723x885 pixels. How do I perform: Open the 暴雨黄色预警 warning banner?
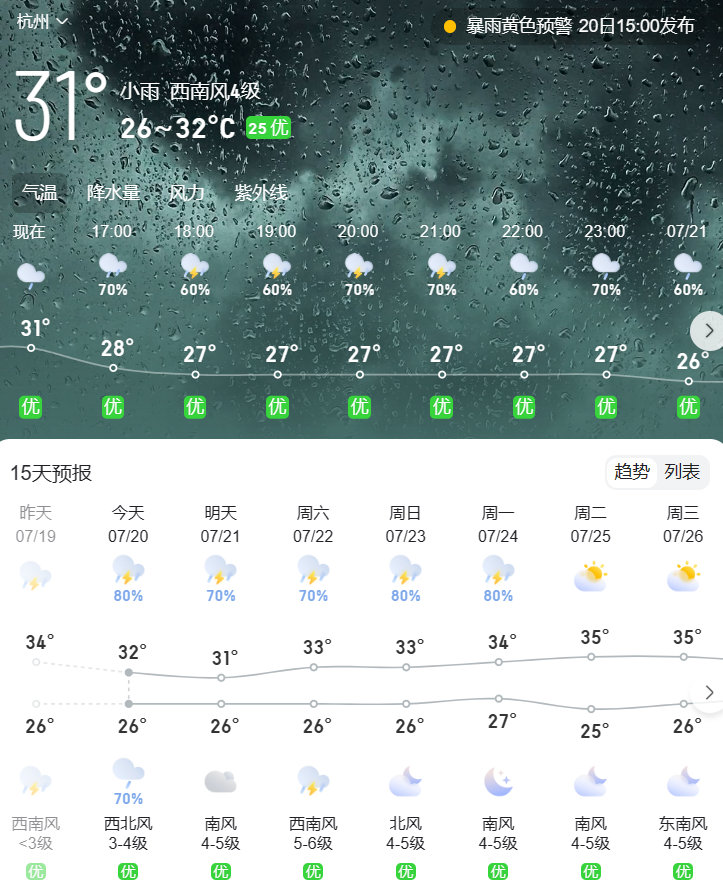(x=568, y=26)
